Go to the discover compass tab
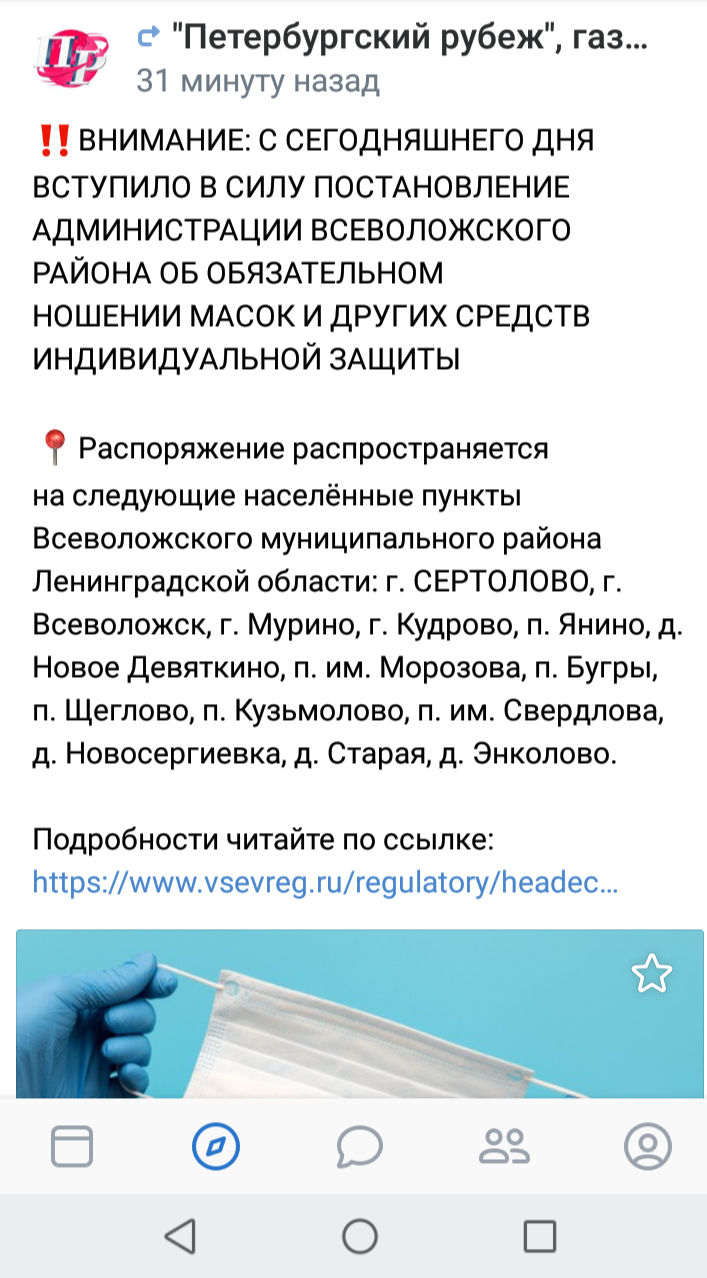This screenshot has width=707, height=1278. [x=216, y=1146]
